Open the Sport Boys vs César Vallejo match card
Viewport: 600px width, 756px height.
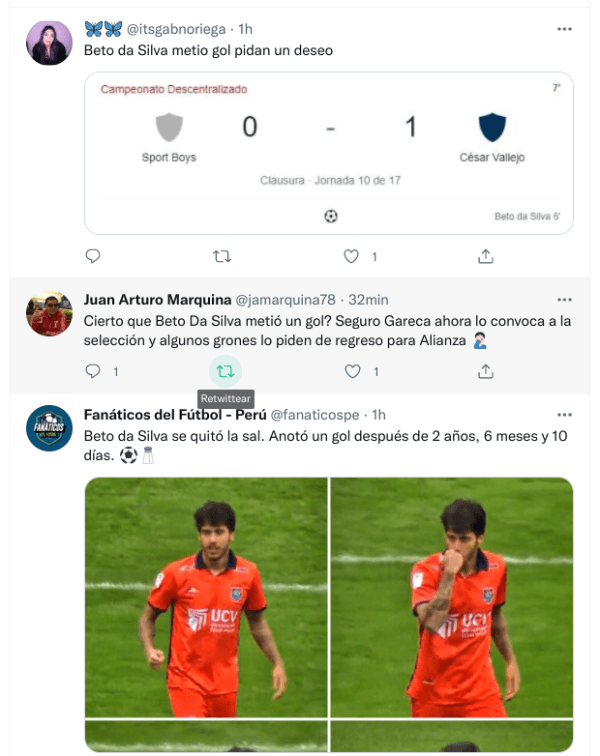click(x=328, y=152)
